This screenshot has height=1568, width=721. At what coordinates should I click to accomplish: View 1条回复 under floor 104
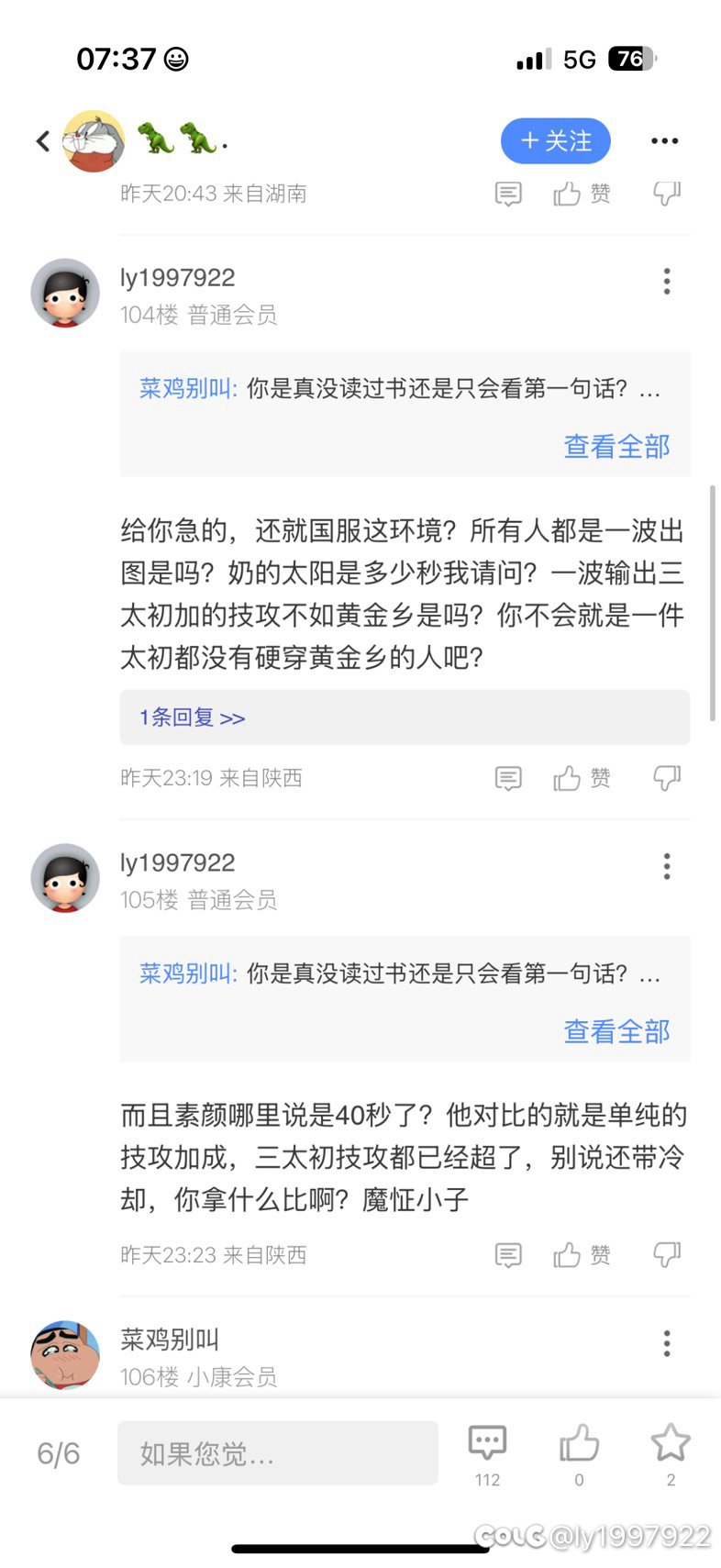(193, 717)
